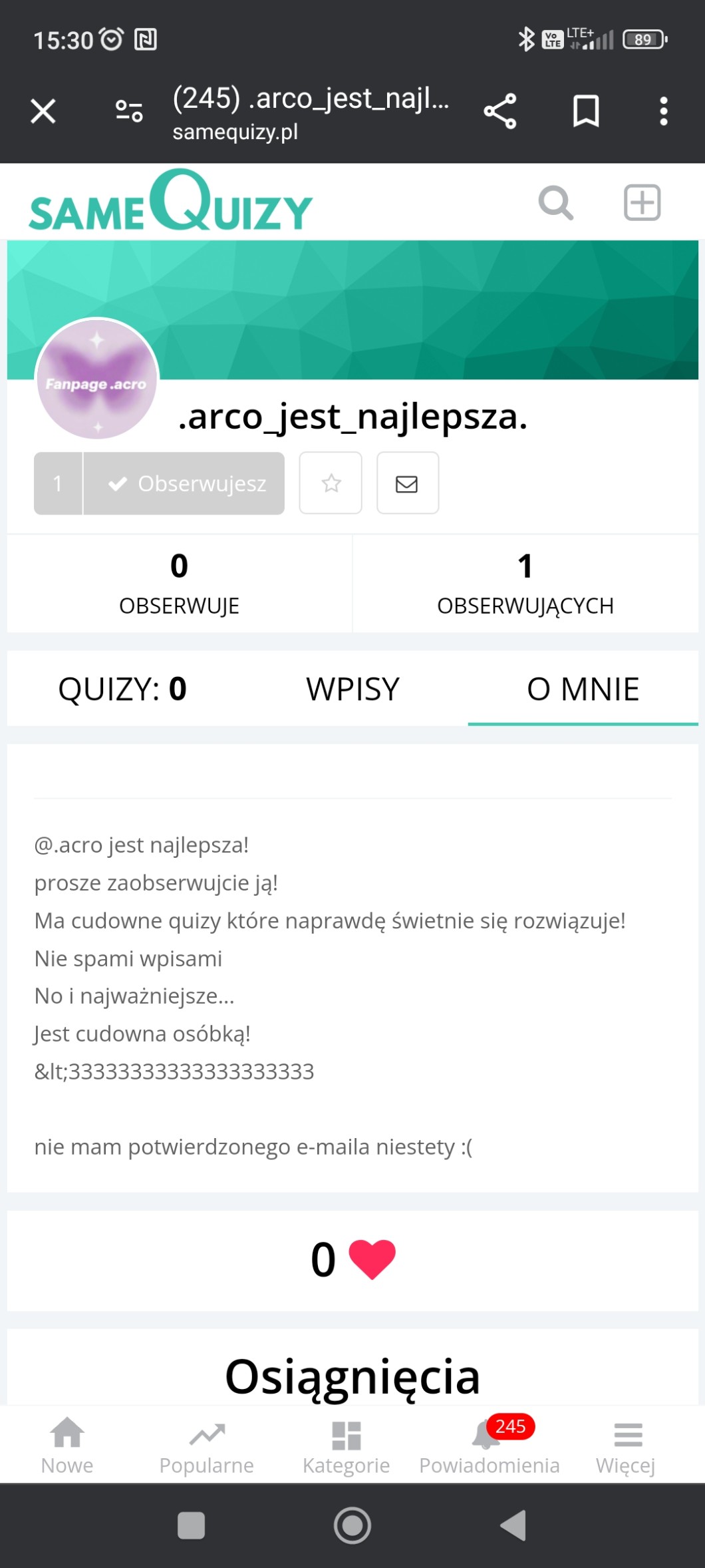This screenshot has height=1568, width=705.
Task: Open the browser overflow menu
Action: 663,111
